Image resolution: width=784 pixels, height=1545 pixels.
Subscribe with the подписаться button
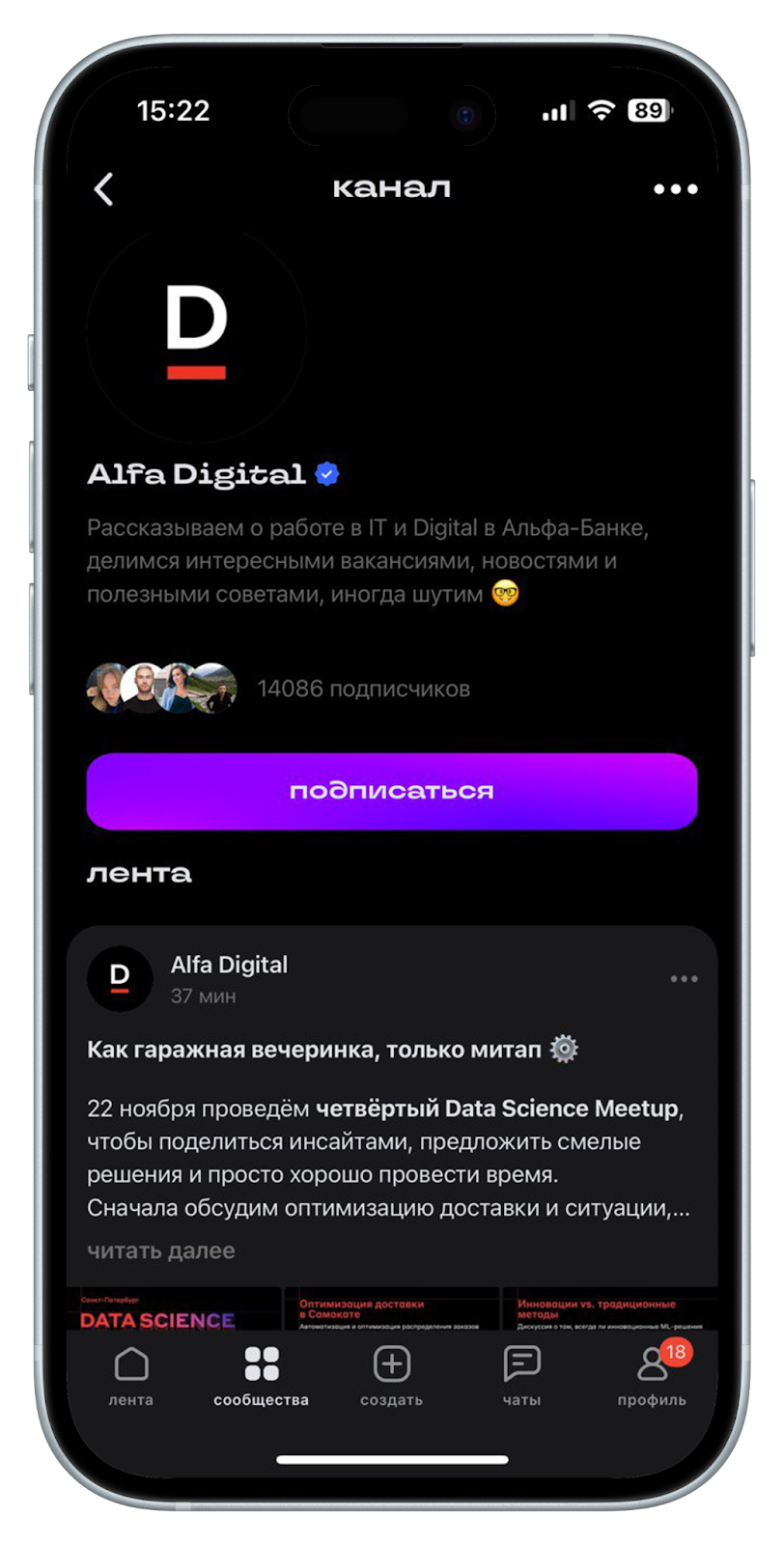click(x=391, y=791)
